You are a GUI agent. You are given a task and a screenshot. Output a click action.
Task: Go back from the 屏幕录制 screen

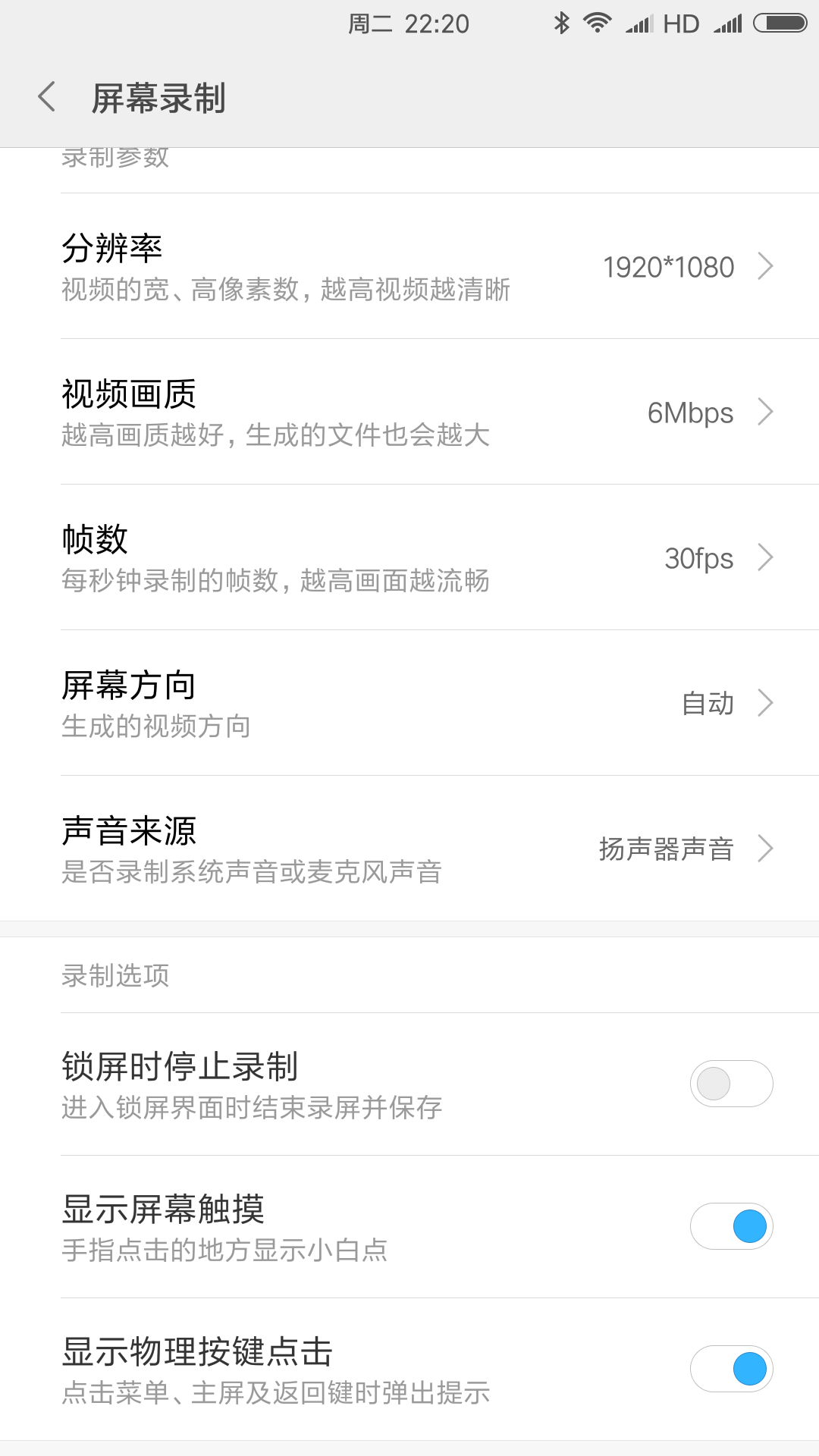47,97
